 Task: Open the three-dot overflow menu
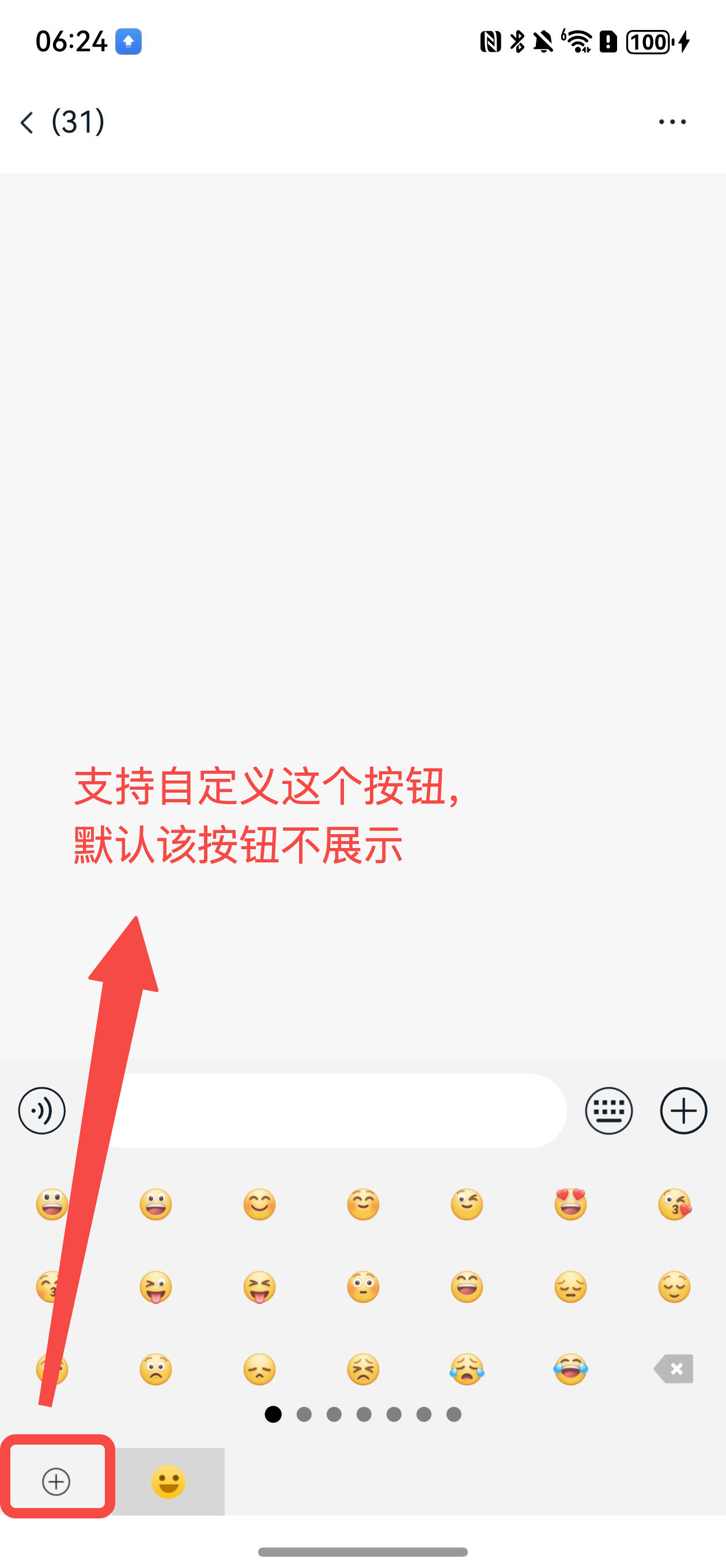pos(672,122)
